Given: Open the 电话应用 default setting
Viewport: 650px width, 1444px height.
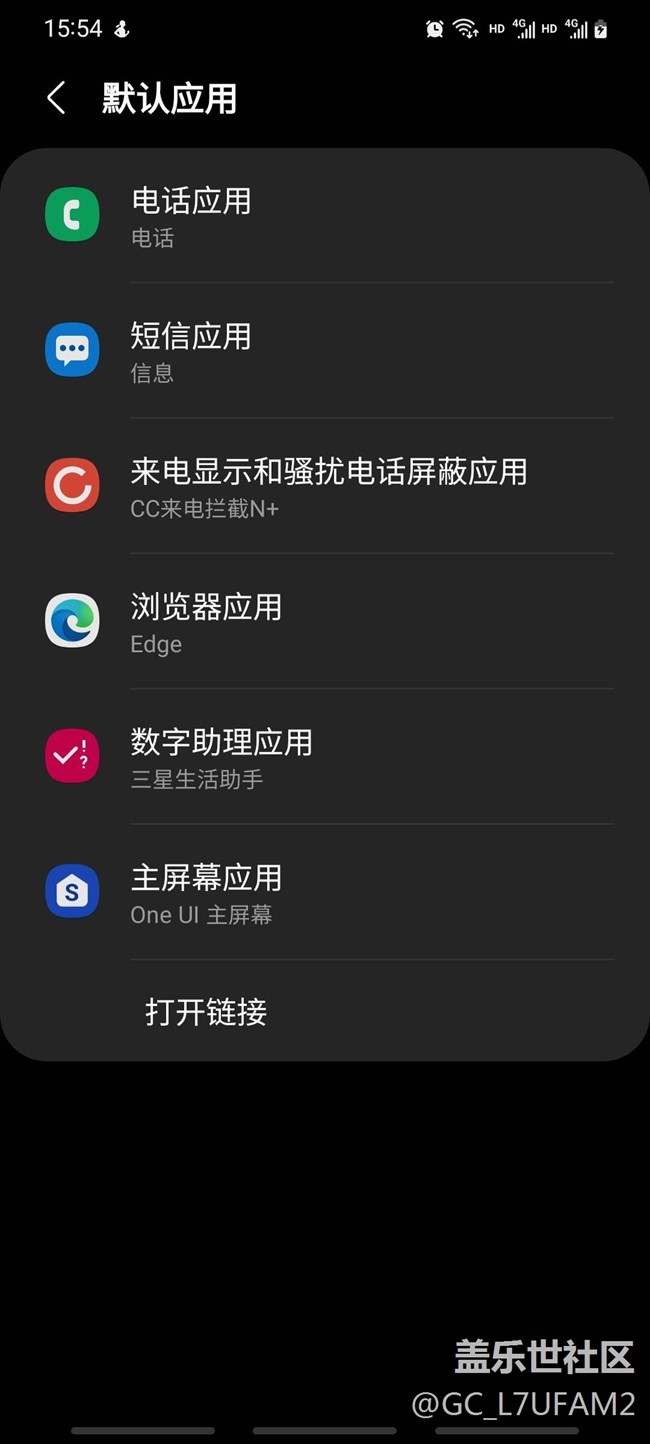Looking at the screenshot, I should tap(325, 215).
